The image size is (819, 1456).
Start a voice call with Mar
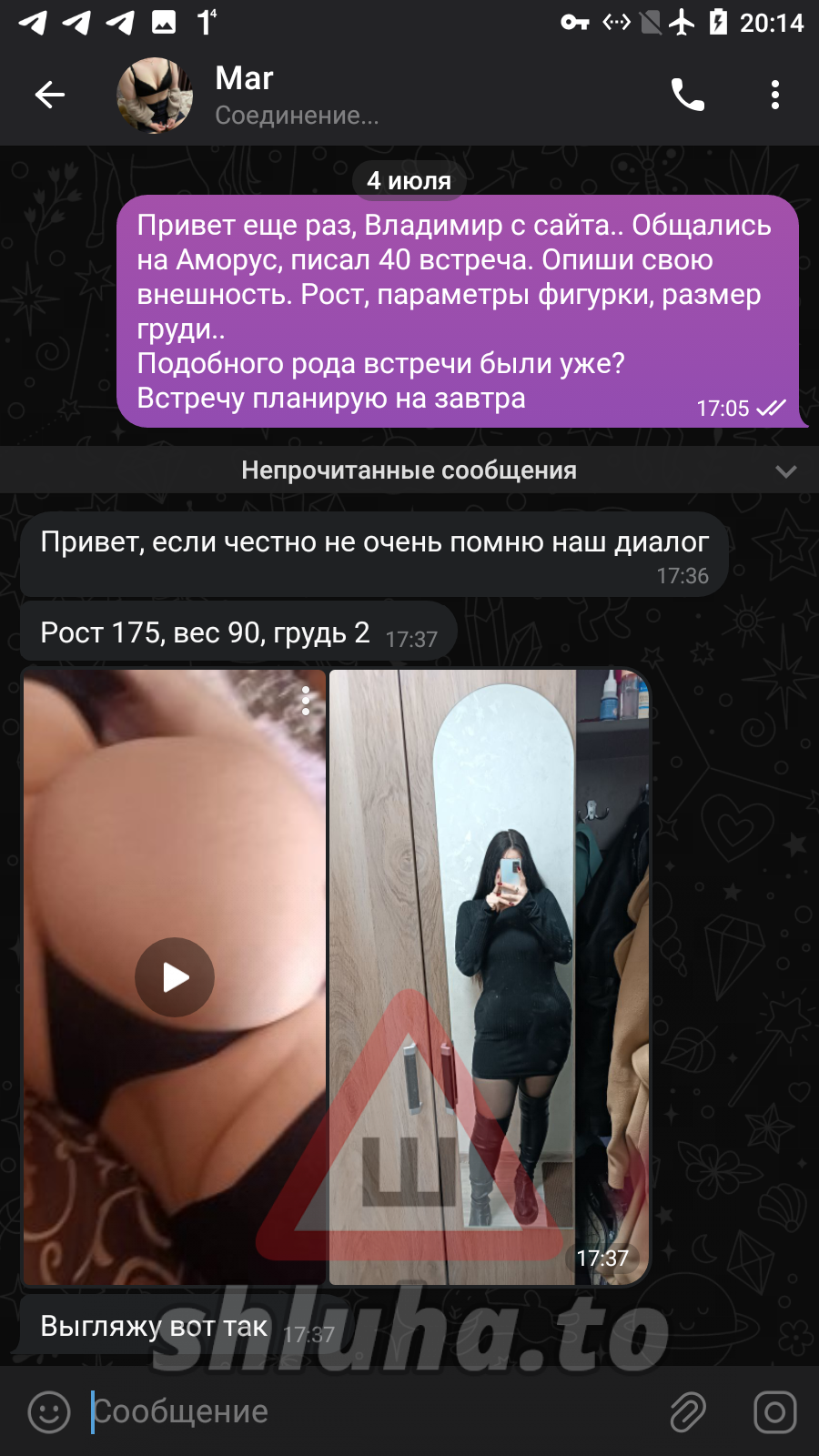pos(687,94)
